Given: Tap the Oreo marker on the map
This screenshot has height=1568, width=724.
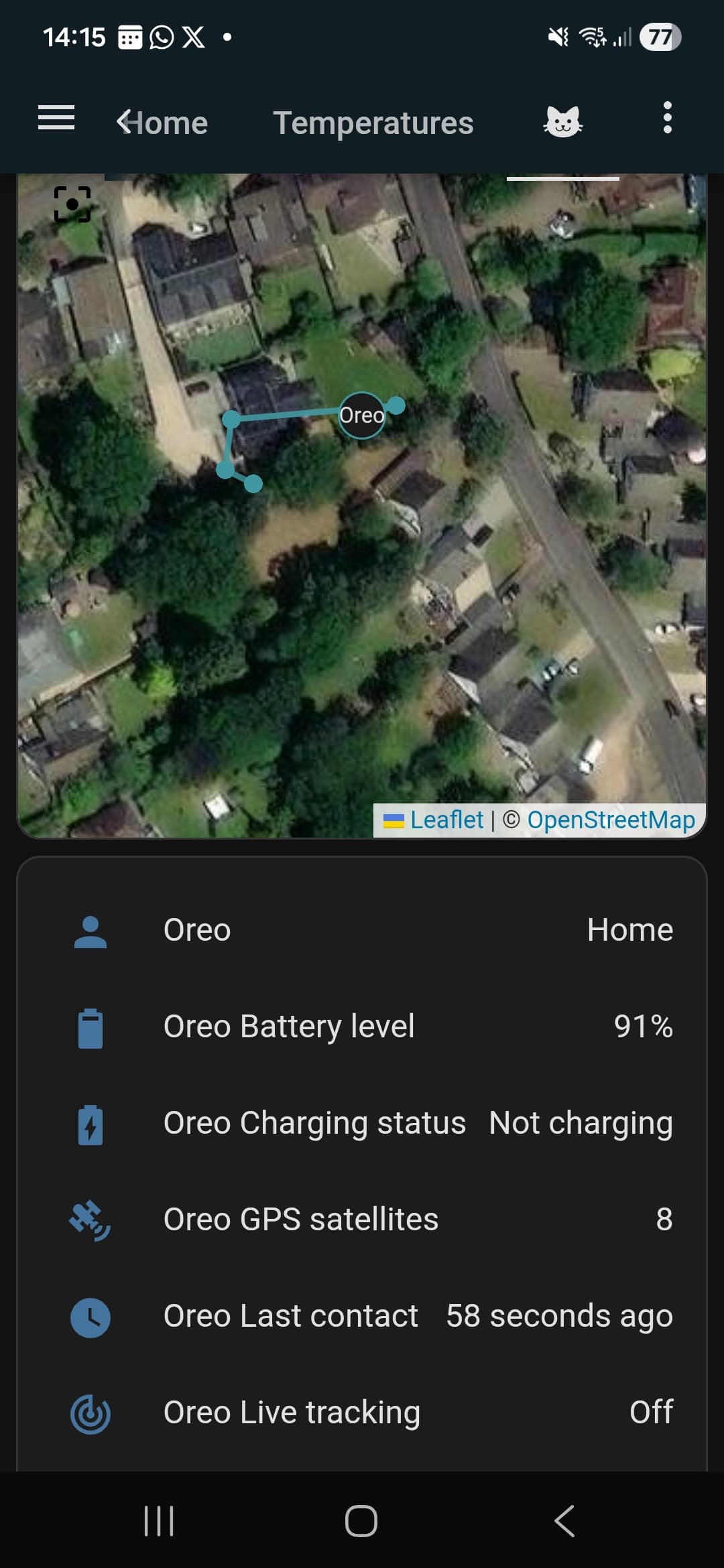Looking at the screenshot, I should coord(362,415).
